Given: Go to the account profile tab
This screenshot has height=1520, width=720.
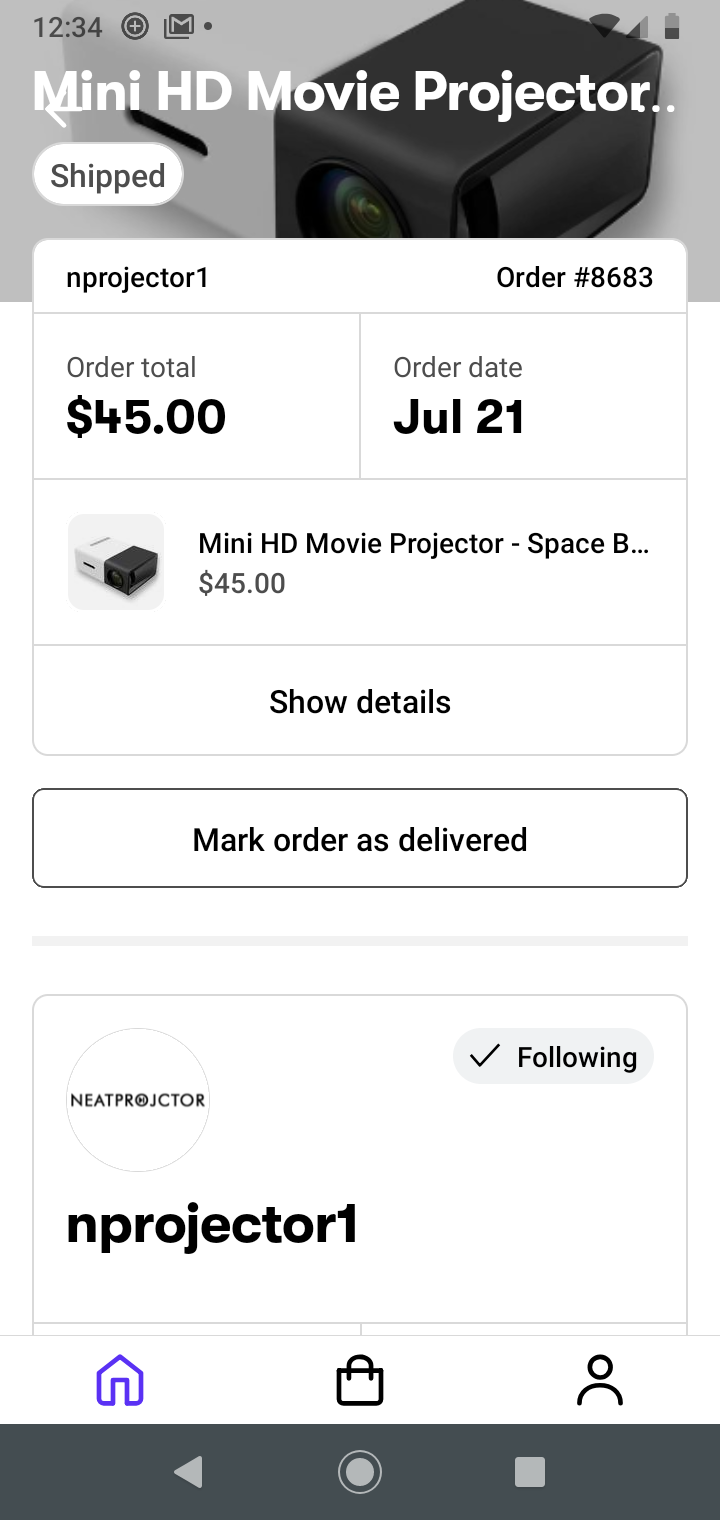Looking at the screenshot, I should coord(600,1380).
